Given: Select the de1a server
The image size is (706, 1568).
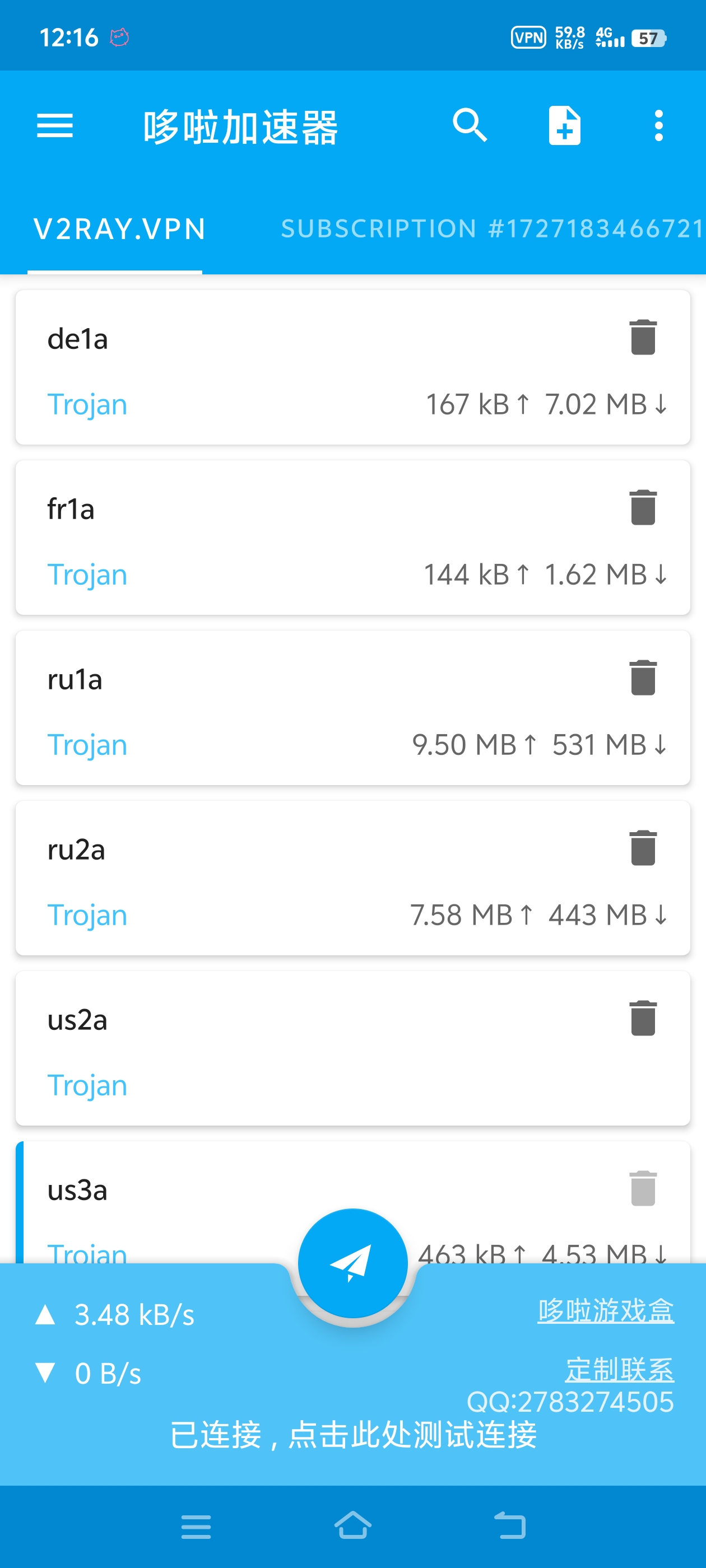Looking at the screenshot, I should [352, 368].
